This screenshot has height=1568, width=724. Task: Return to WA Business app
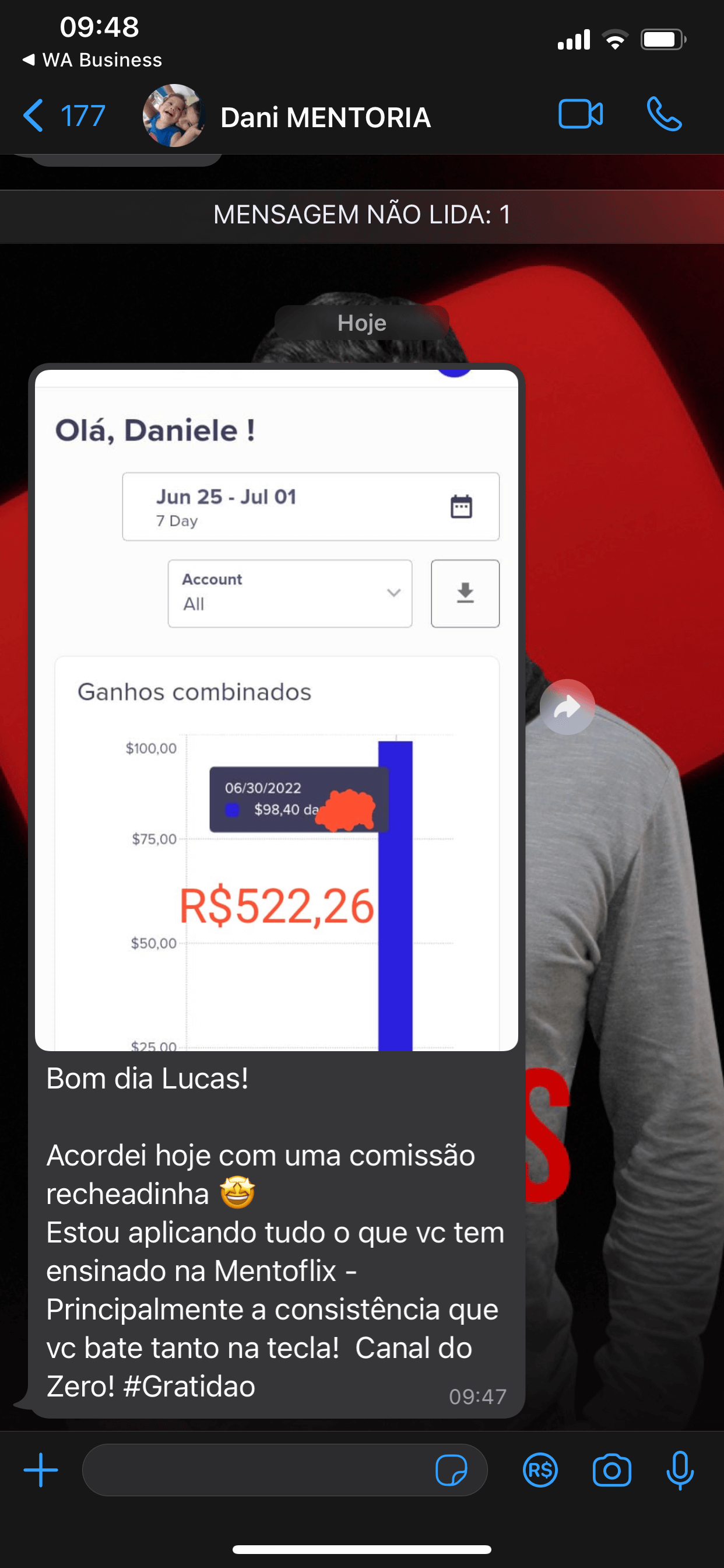coord(93,60)
